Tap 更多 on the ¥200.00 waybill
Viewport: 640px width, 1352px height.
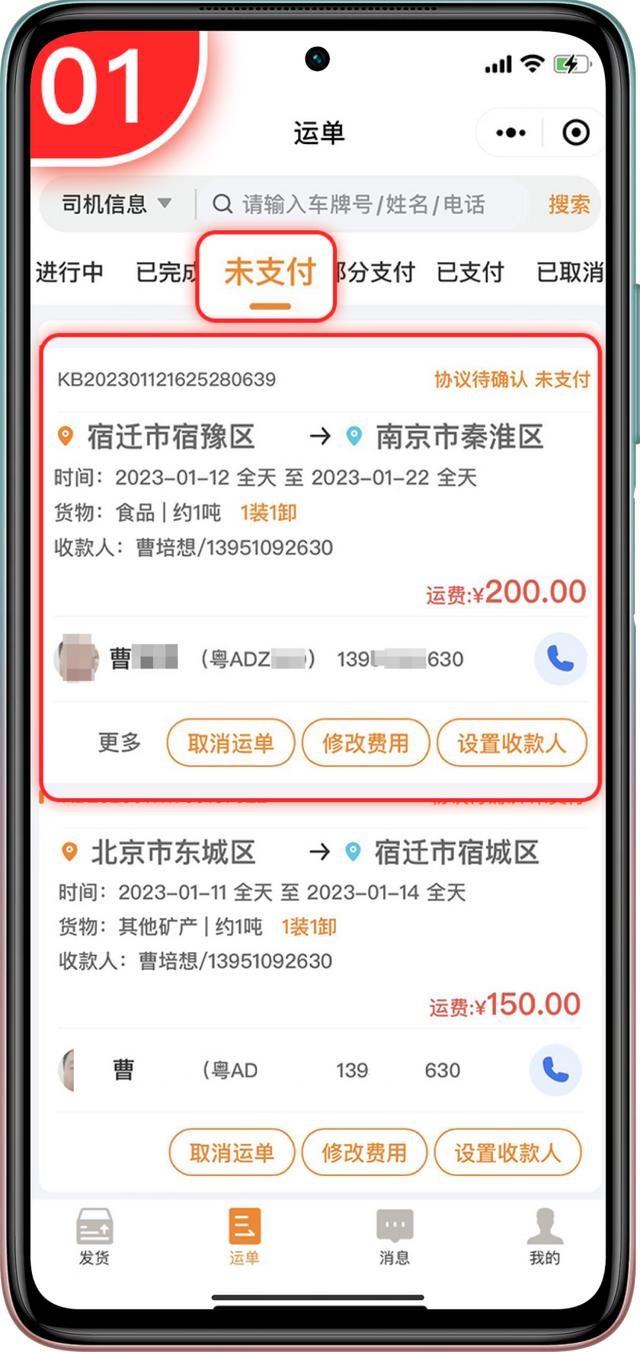tap(120, 743)
